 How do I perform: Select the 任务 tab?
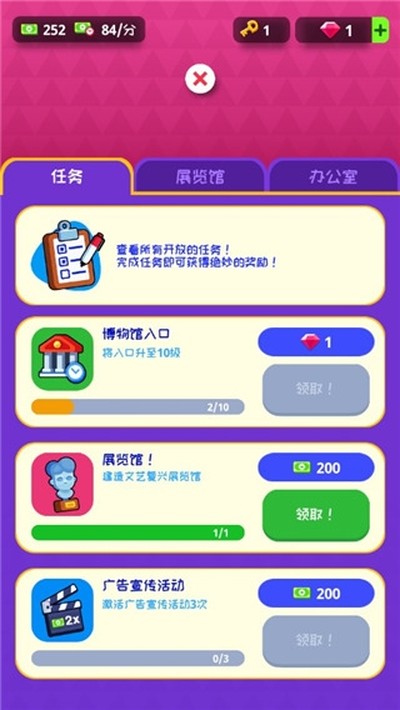pyautogui.click(x=67, y=176)
